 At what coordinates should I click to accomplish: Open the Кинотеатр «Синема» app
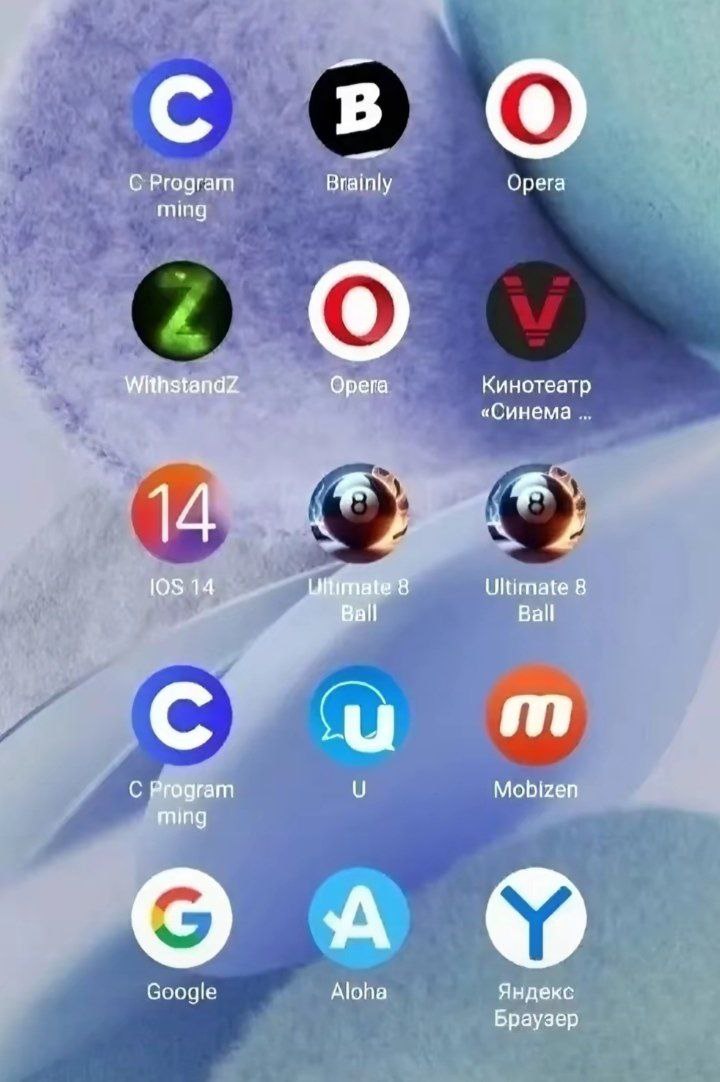point(536,311)
